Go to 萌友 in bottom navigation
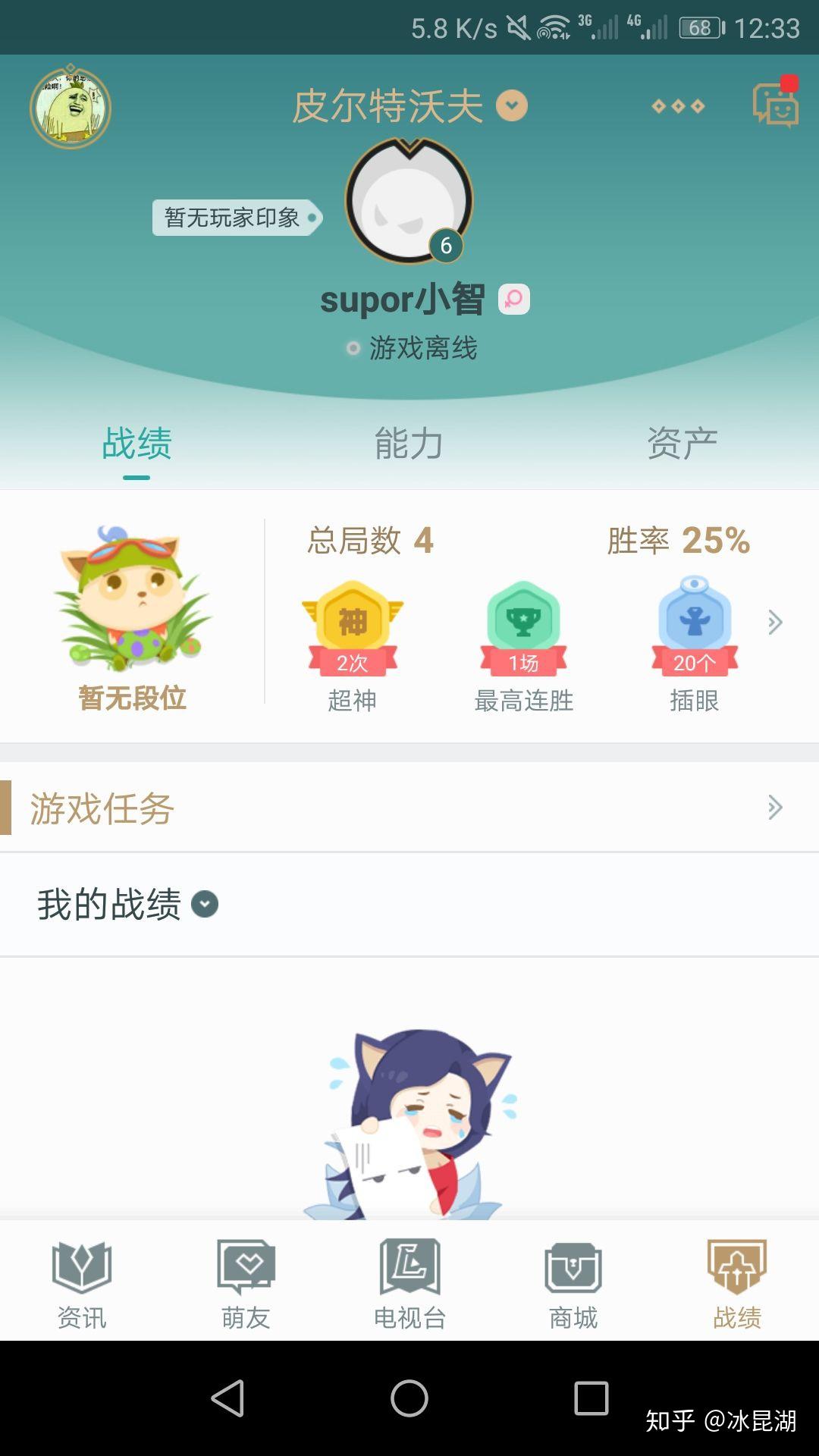Image resolution: width=819 pixels, height=1456 pixels. coord(246,1285)
